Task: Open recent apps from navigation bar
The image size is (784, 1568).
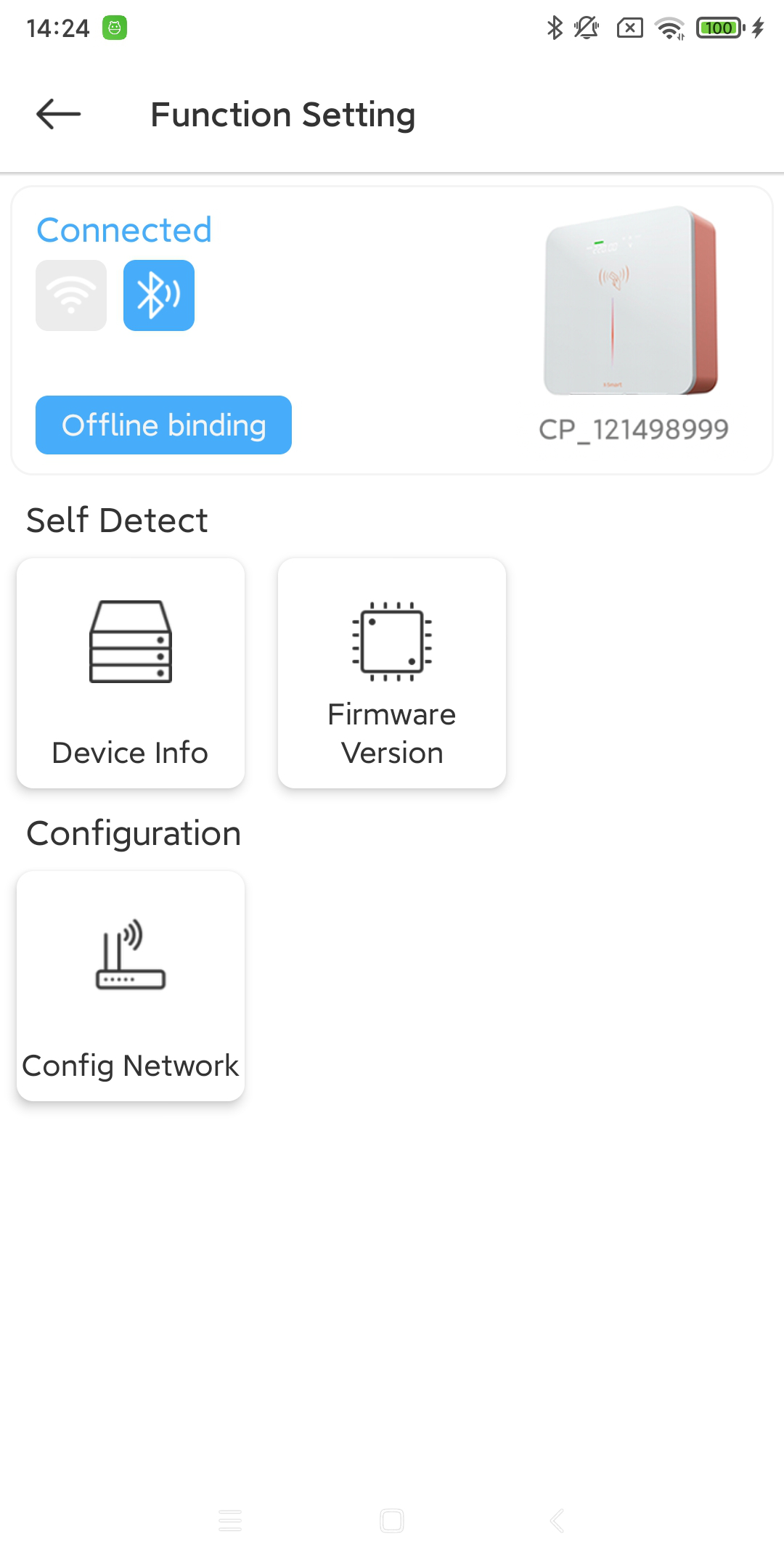Action: tap(230, 1520)
